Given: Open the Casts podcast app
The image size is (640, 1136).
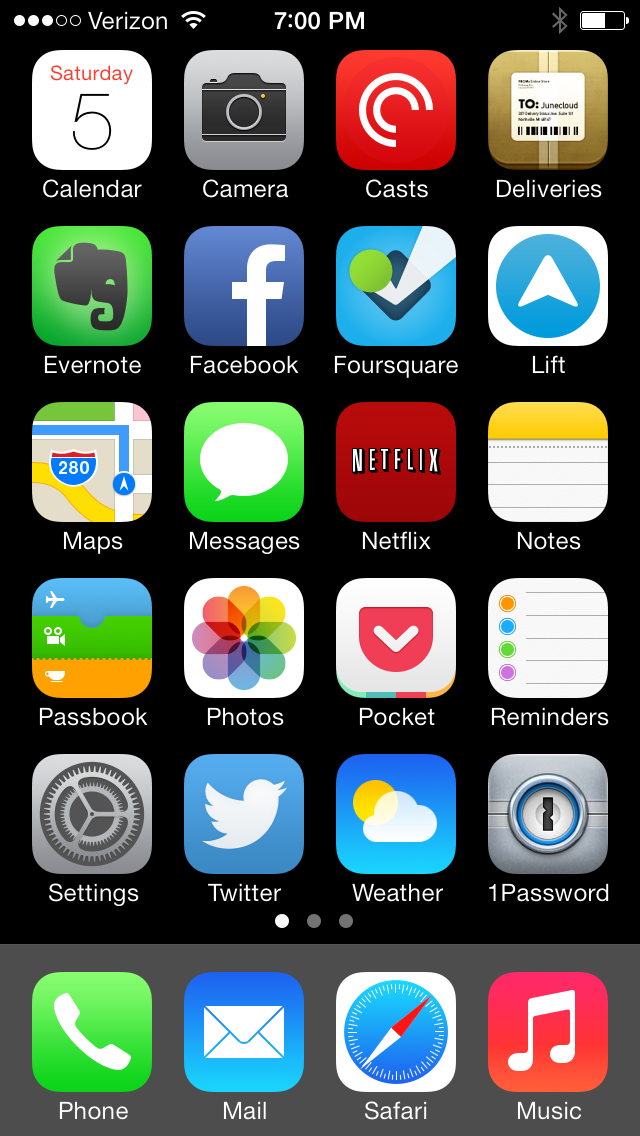Looking at the screenshot, I should [396, 110].
